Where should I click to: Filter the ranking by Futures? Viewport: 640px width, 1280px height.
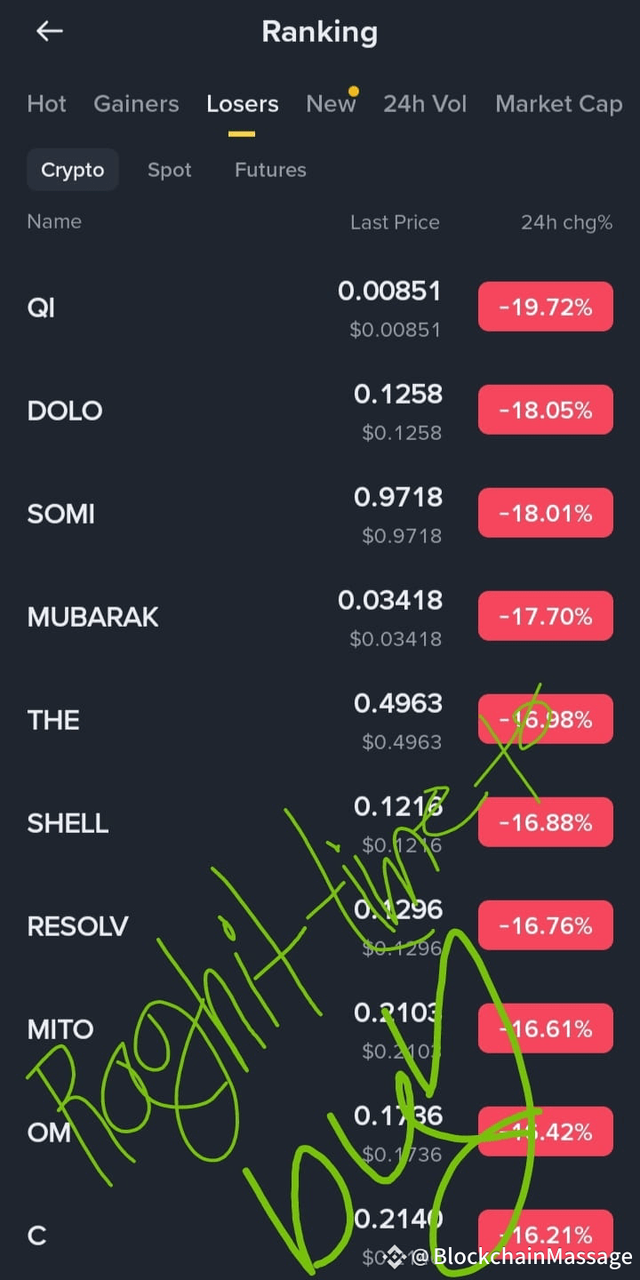[270, 170]
